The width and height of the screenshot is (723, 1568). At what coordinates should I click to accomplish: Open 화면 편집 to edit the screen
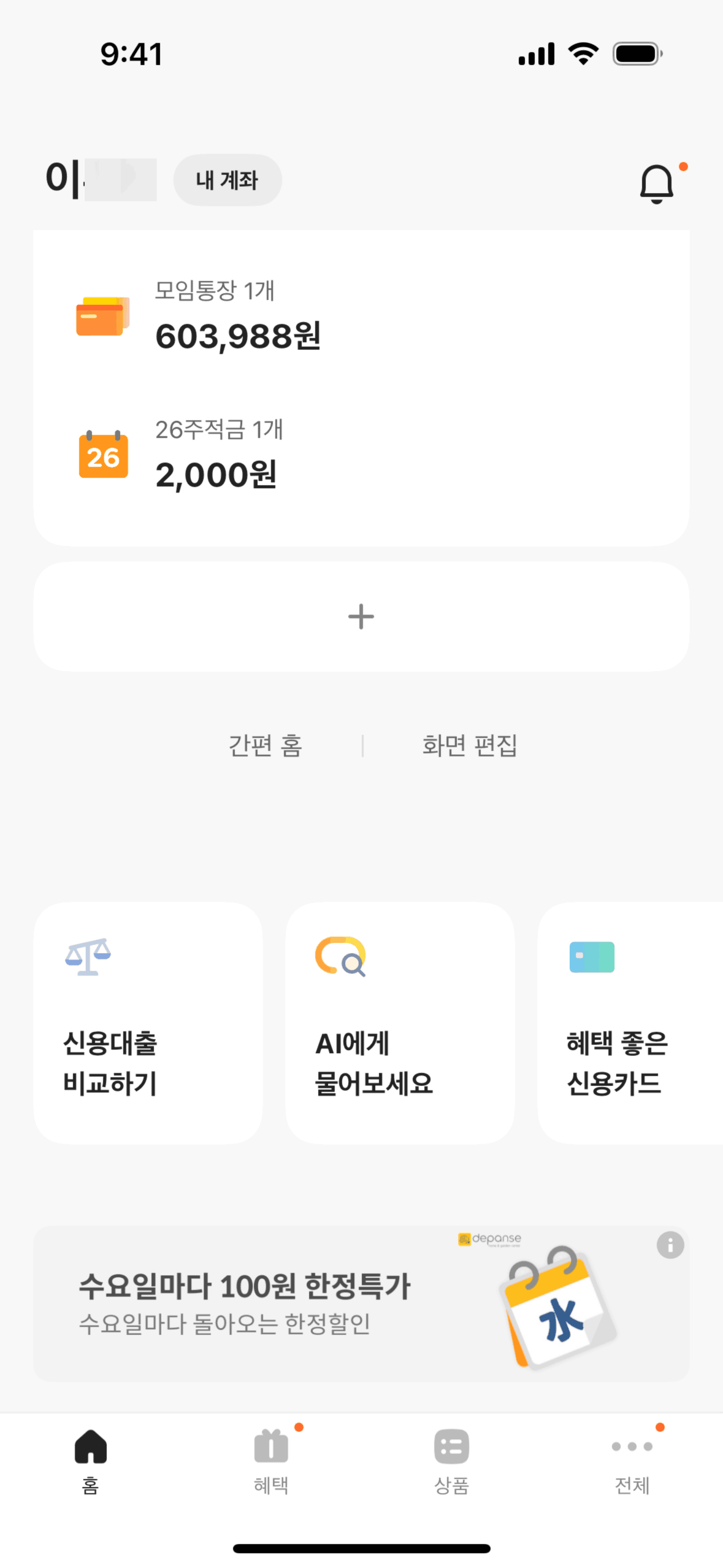[x=470, y=746]
